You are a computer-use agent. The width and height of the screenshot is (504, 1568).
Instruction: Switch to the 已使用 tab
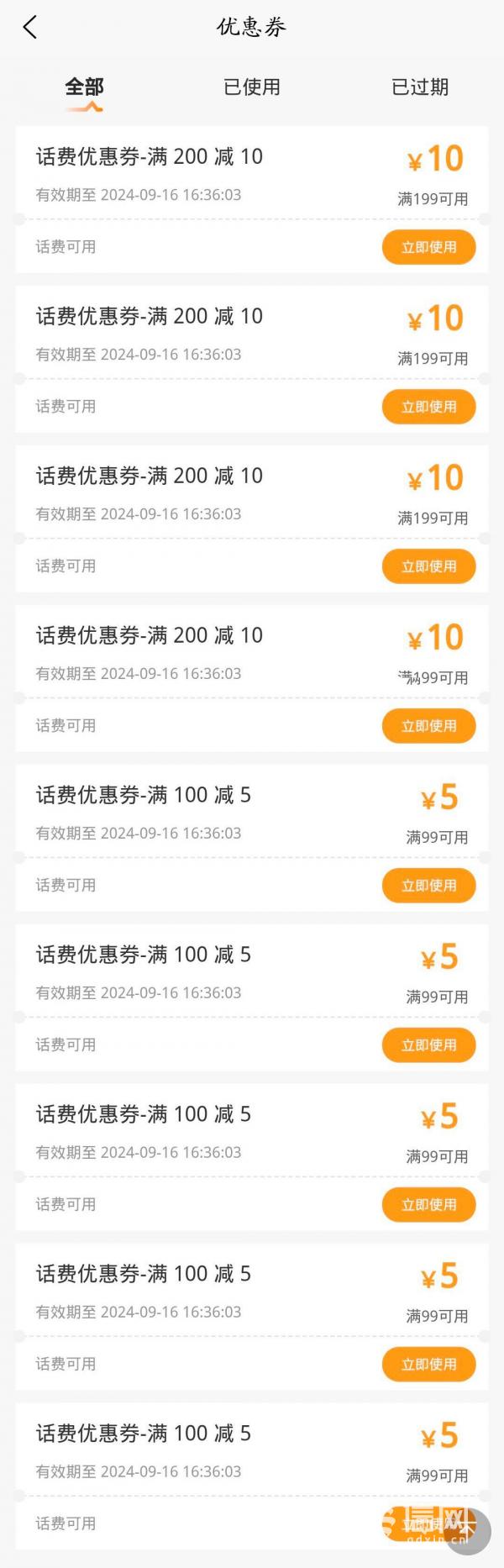click(x=252, y=87)
